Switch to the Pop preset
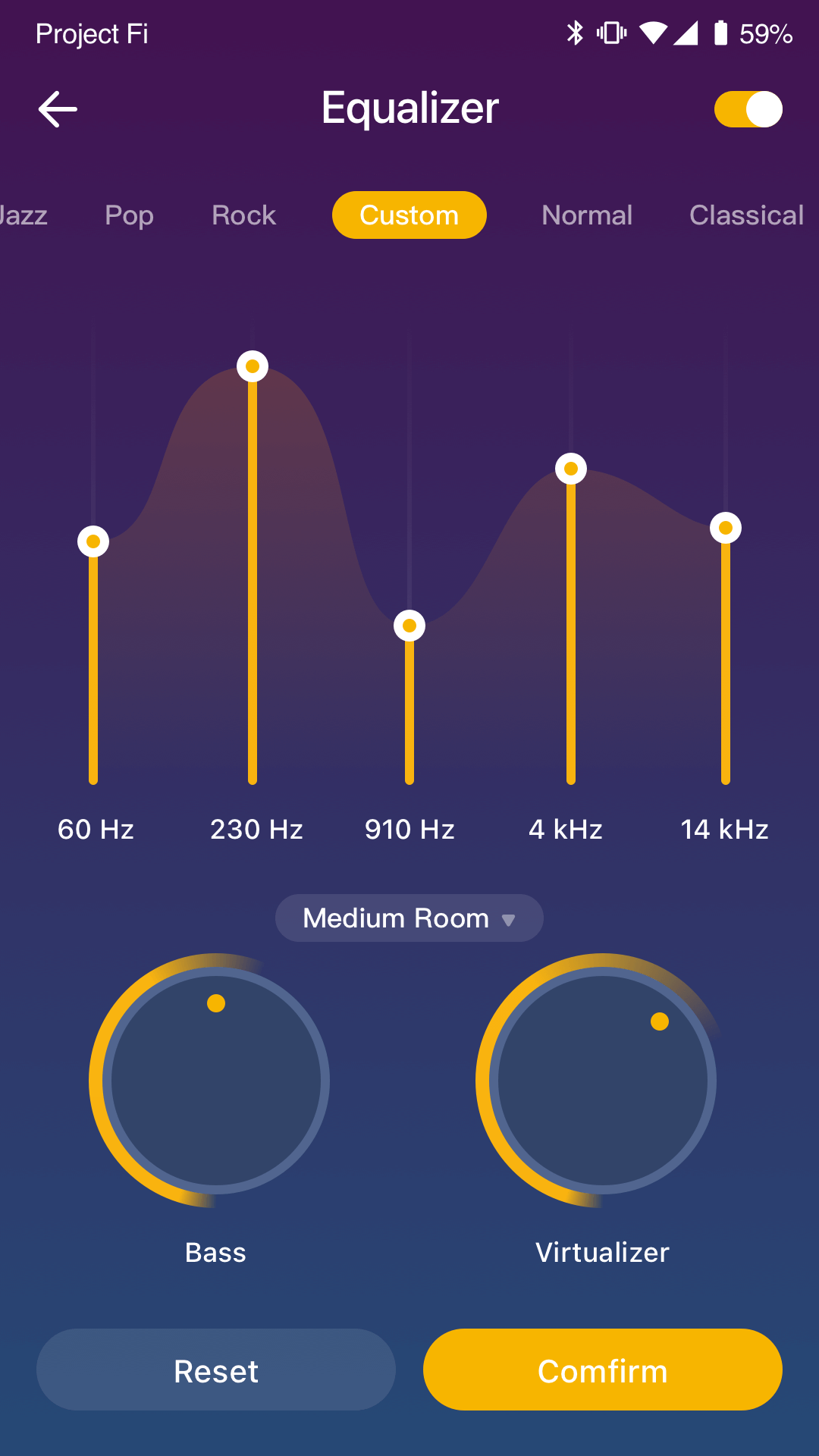 coord(129,215)
